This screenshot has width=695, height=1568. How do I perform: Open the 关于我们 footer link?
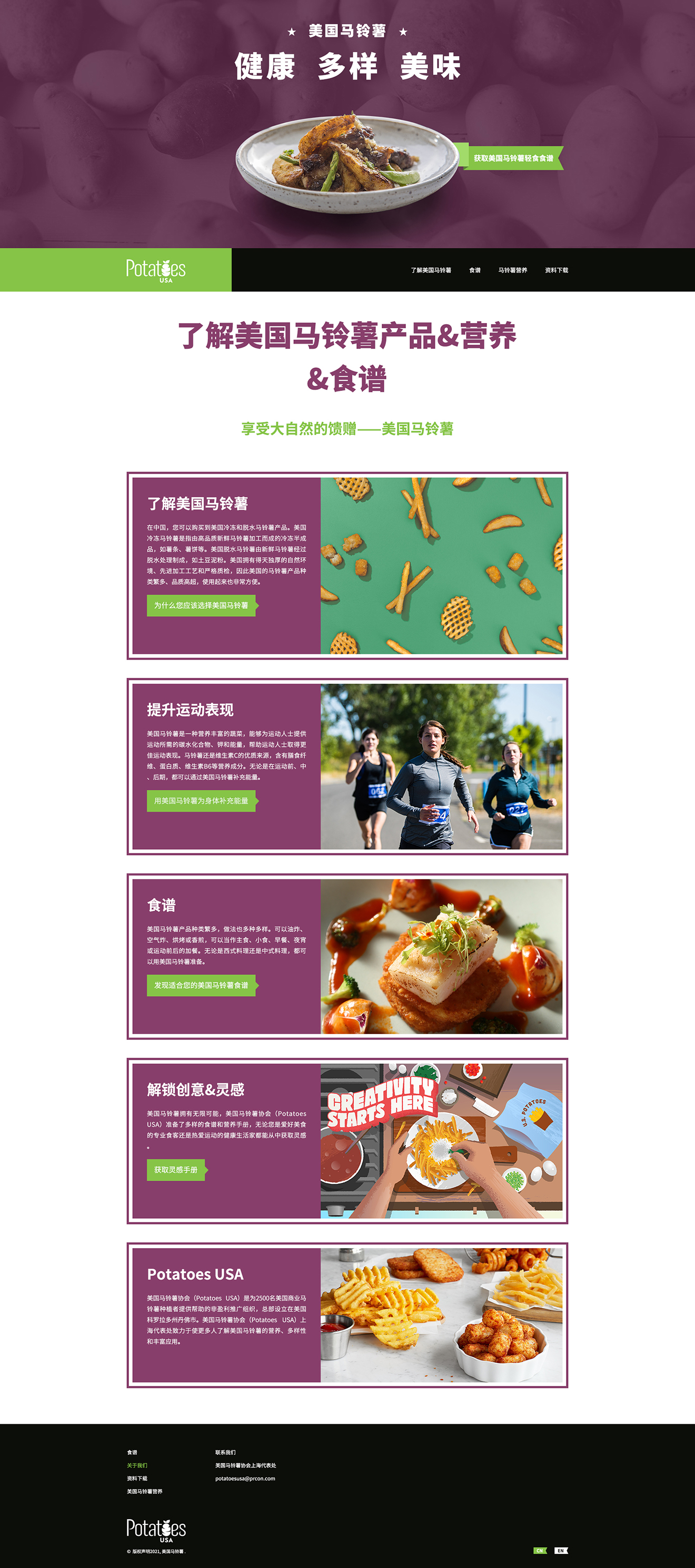(137, 1466)
